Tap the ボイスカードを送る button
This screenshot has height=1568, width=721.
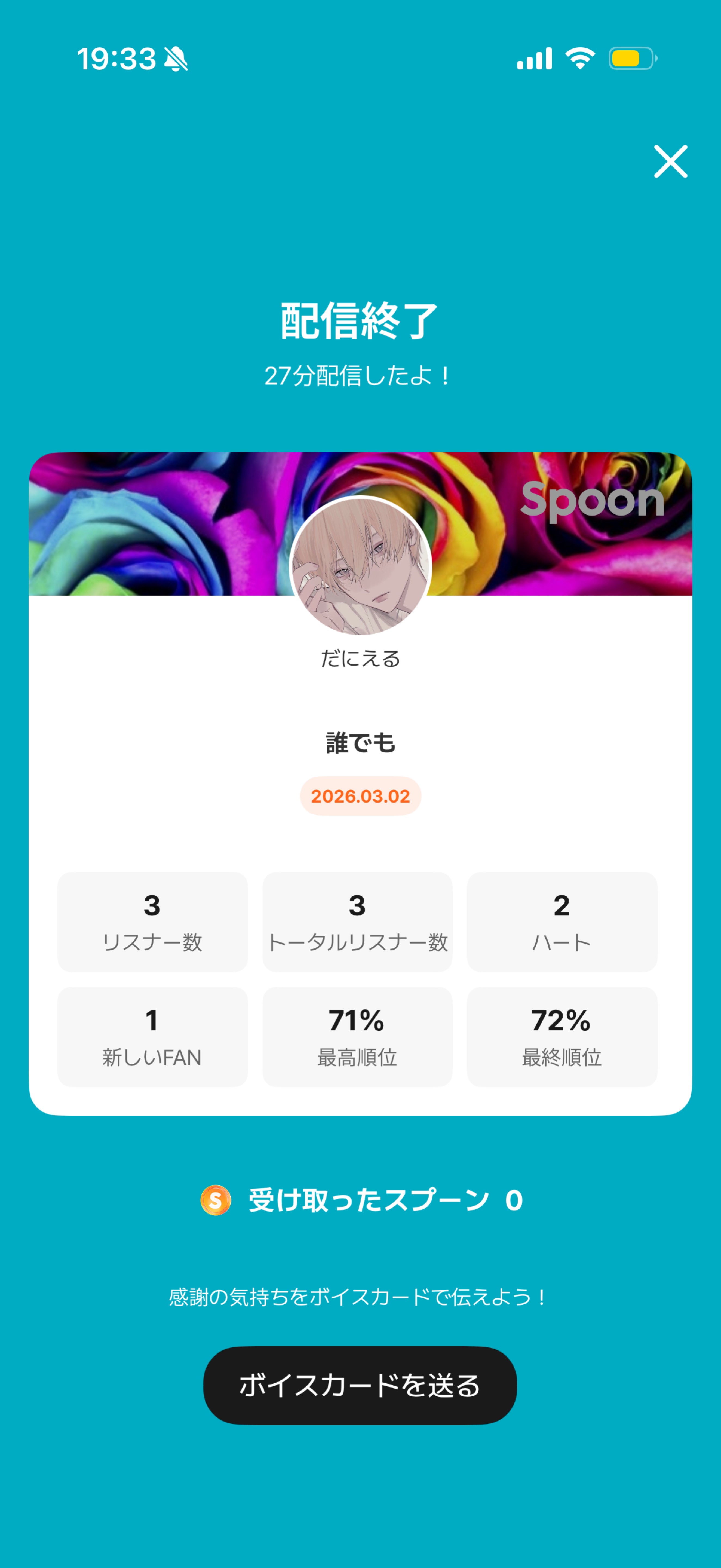pos(360,1385)
